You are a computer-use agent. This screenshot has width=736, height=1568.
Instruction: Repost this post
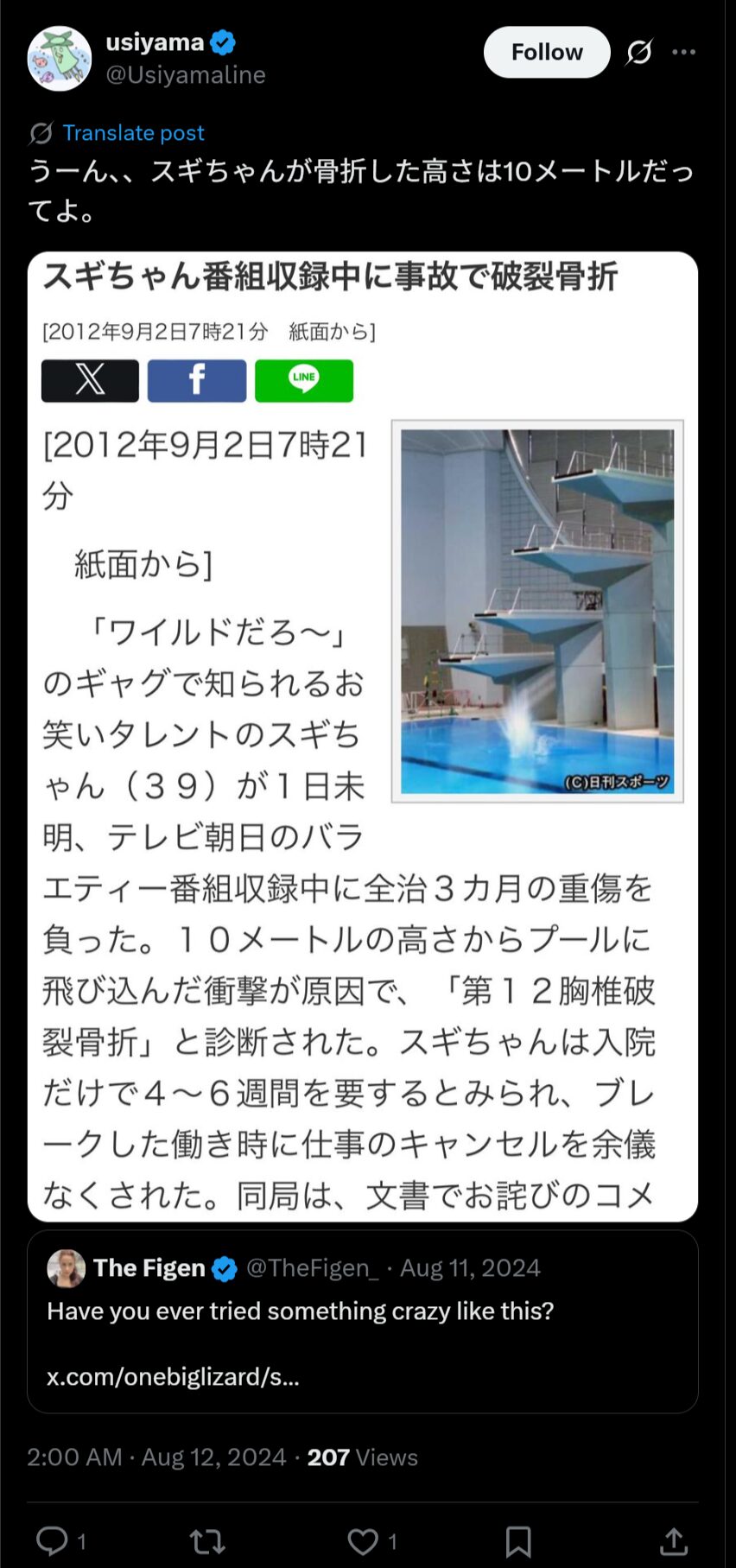point(207,1540)
